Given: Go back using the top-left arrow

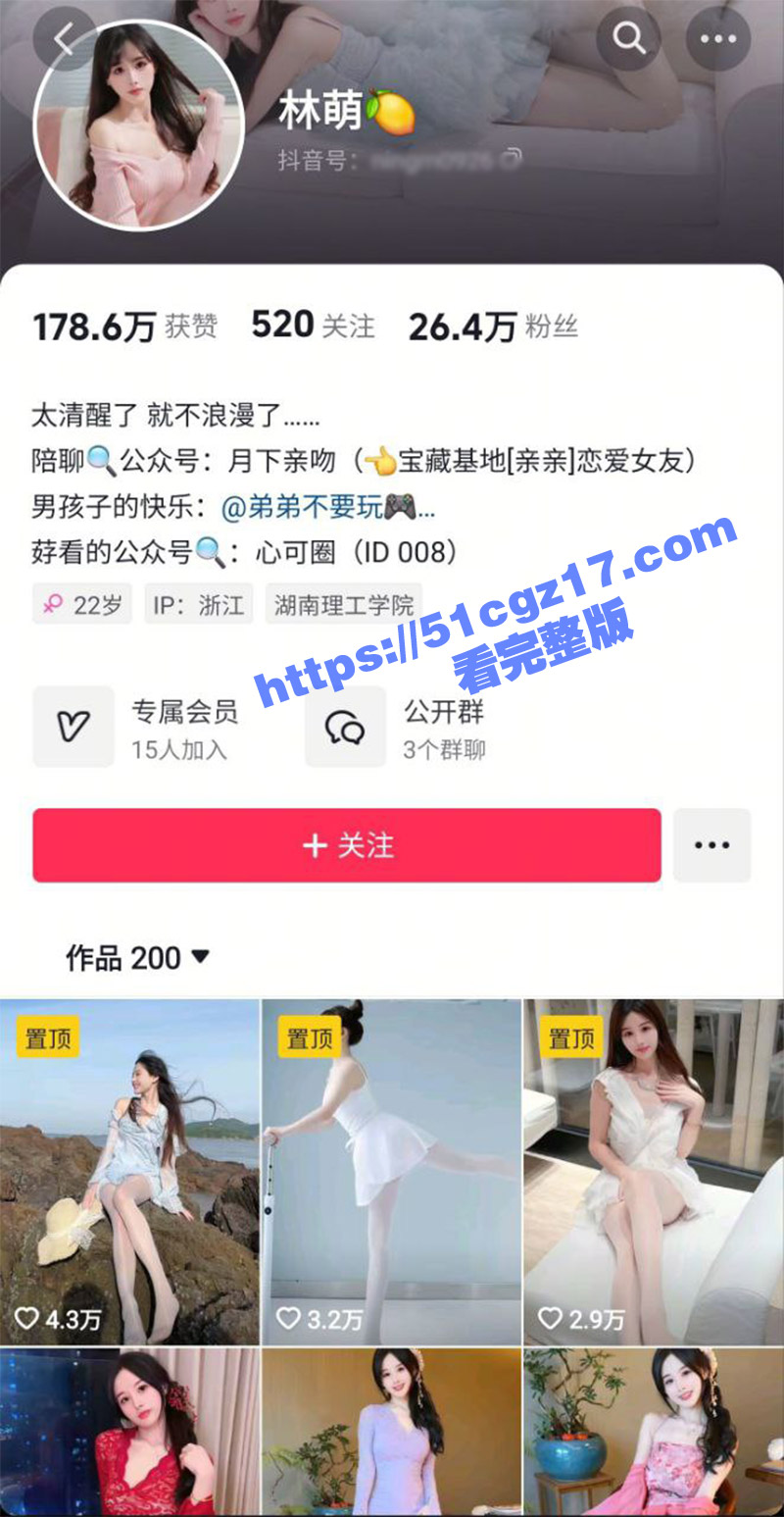Looking at the screenshot, I should (64, 39).
